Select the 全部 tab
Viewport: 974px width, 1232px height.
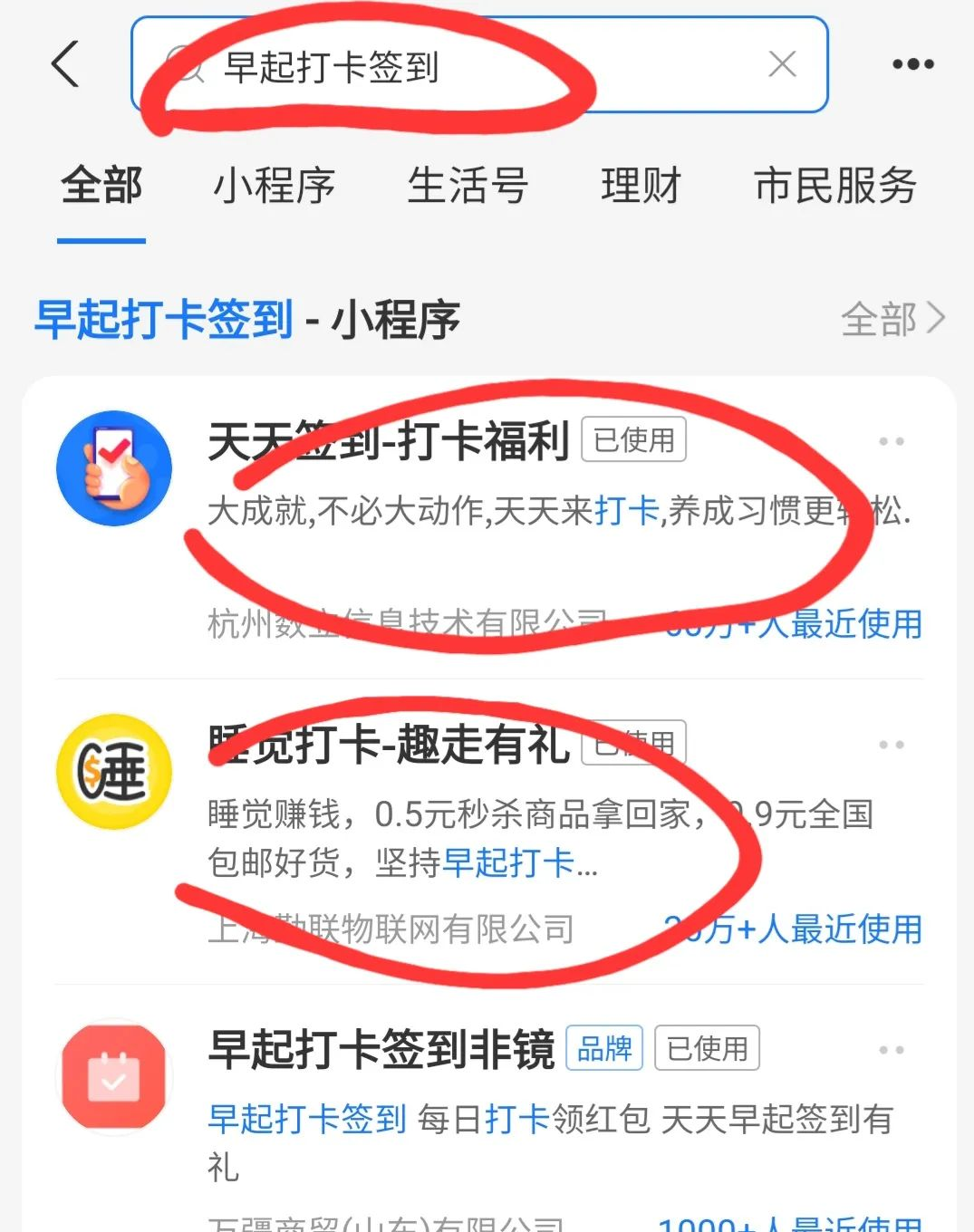(101, 186)
